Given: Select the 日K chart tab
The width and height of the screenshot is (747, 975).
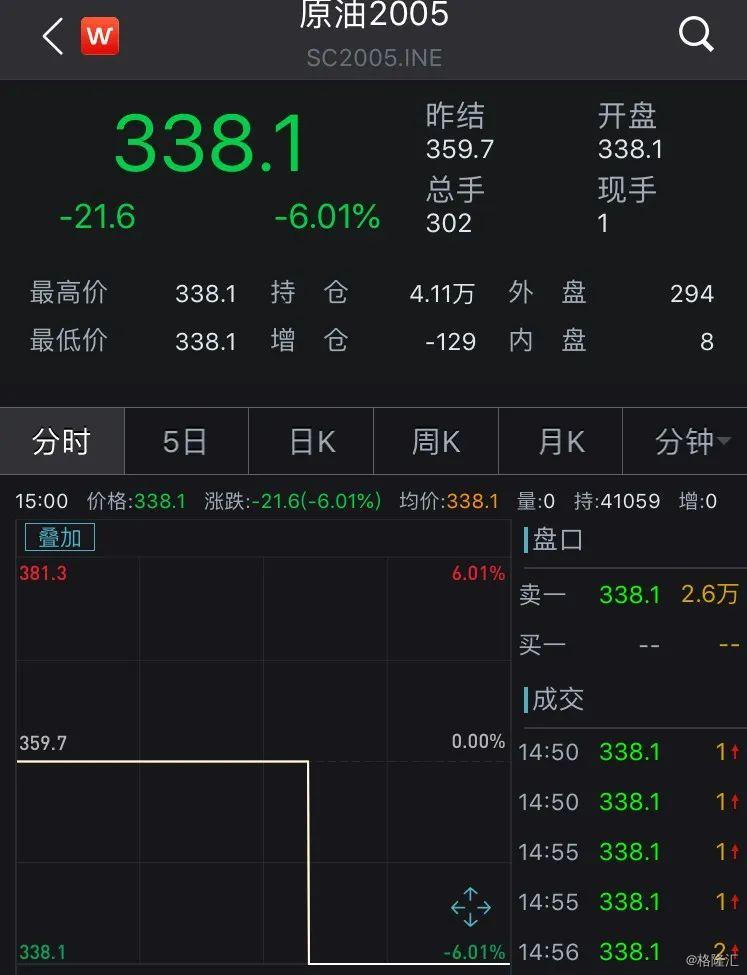Looking at the screenshot, I should point(311,441).
